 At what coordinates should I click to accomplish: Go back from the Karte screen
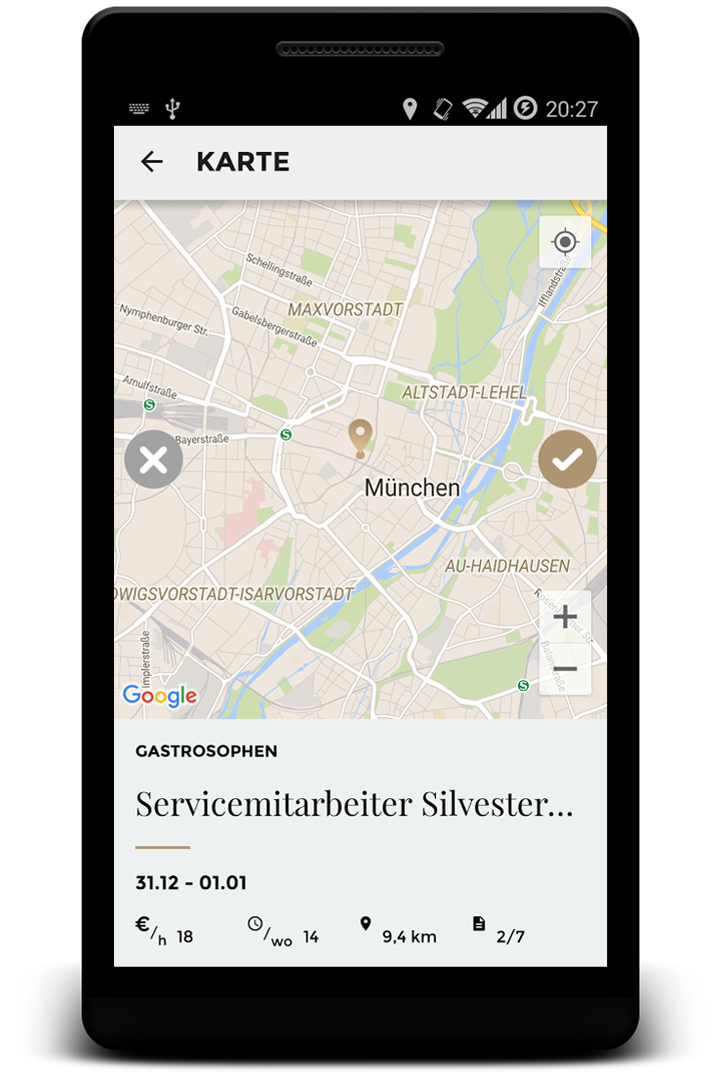click(x=151, y=162)
